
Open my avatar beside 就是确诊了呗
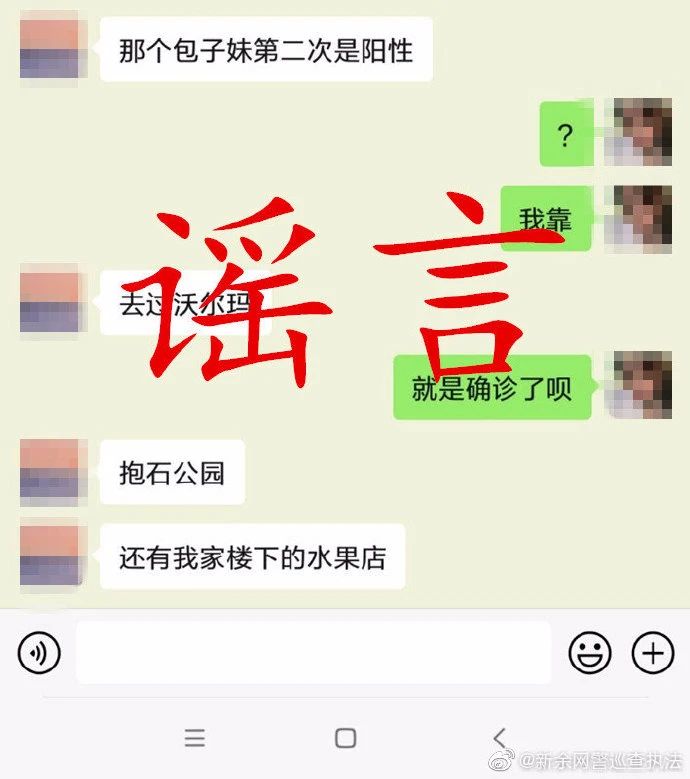639,385
